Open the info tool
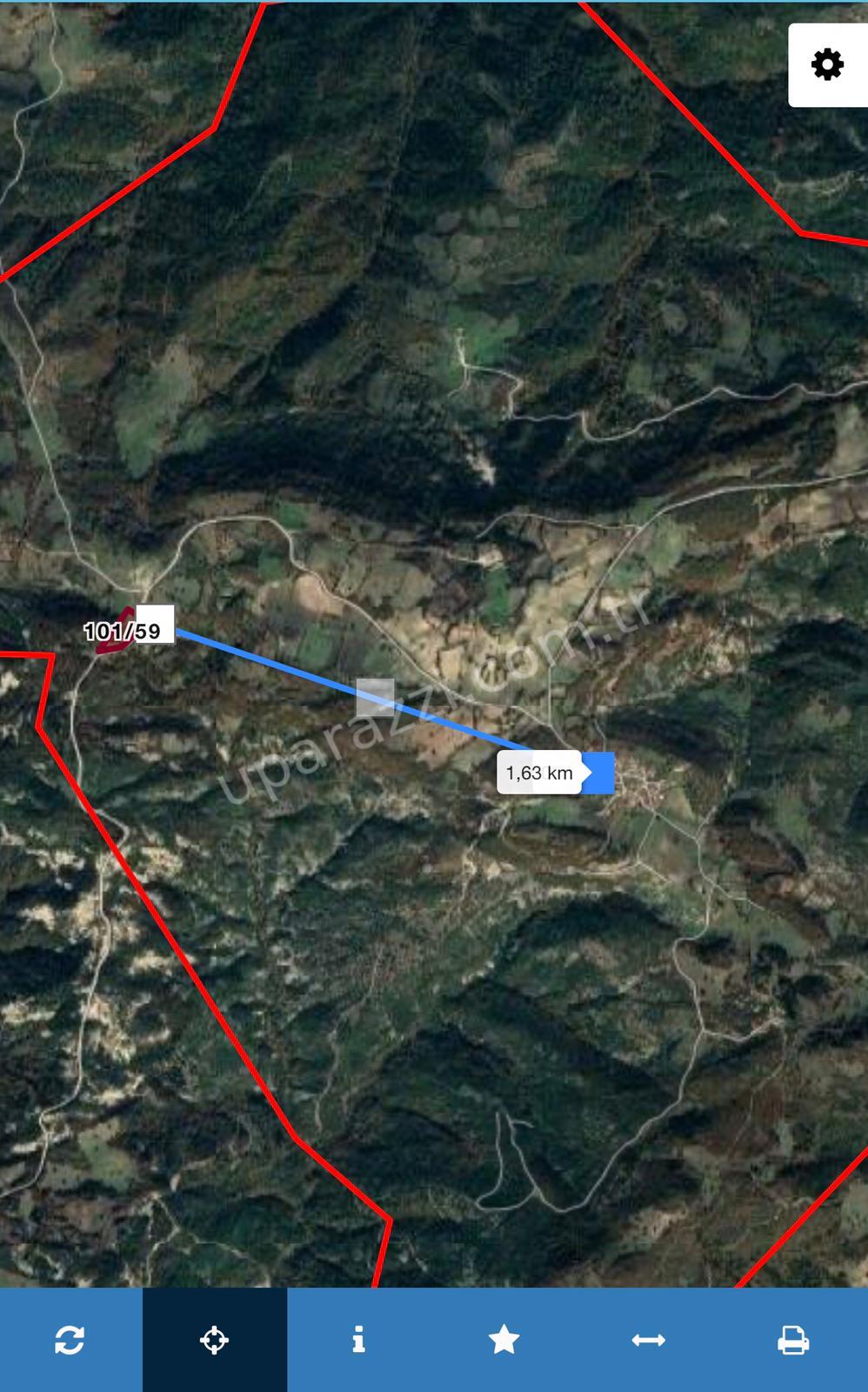This screenshot has width=868, height=1392. click(358, 1340)
